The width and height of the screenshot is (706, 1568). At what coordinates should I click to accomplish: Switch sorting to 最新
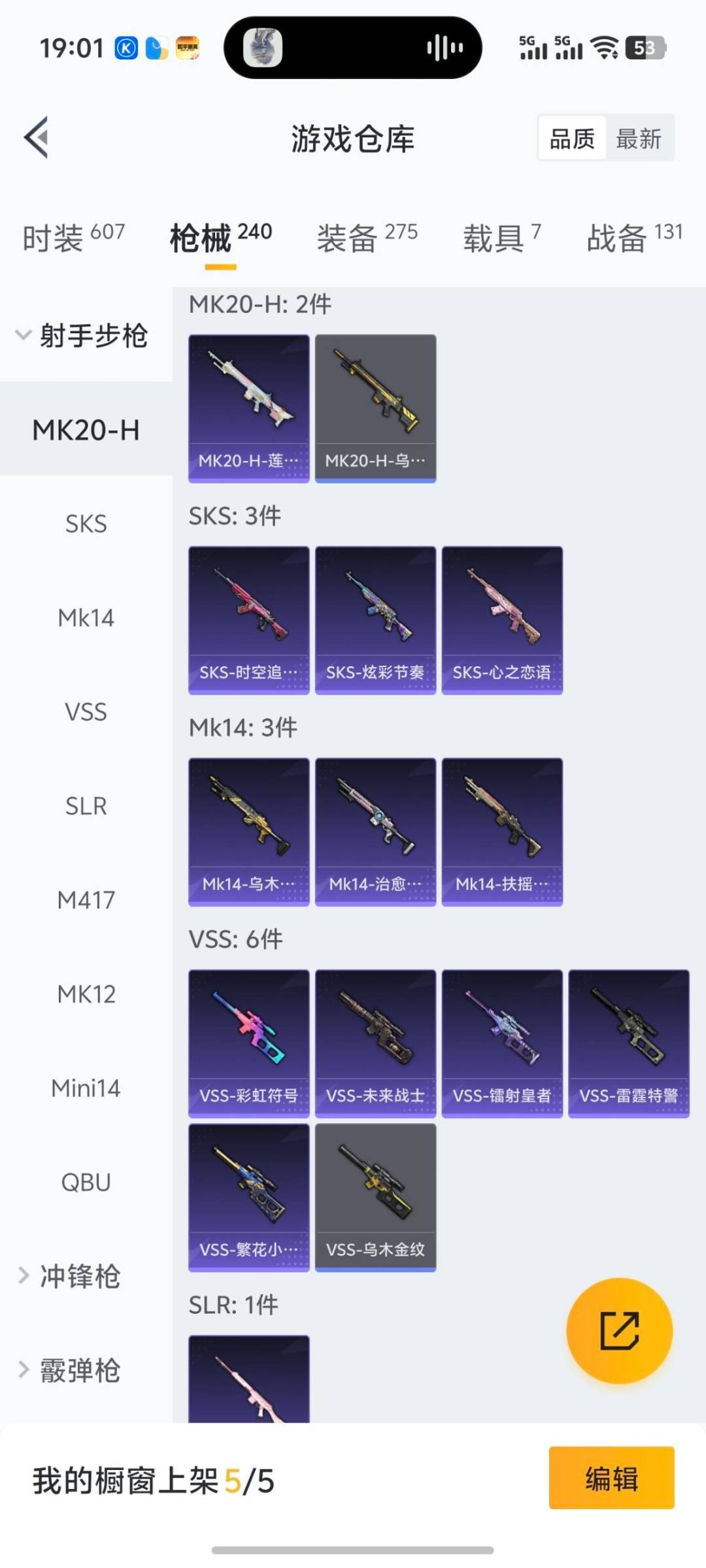(x=639, y=138)
